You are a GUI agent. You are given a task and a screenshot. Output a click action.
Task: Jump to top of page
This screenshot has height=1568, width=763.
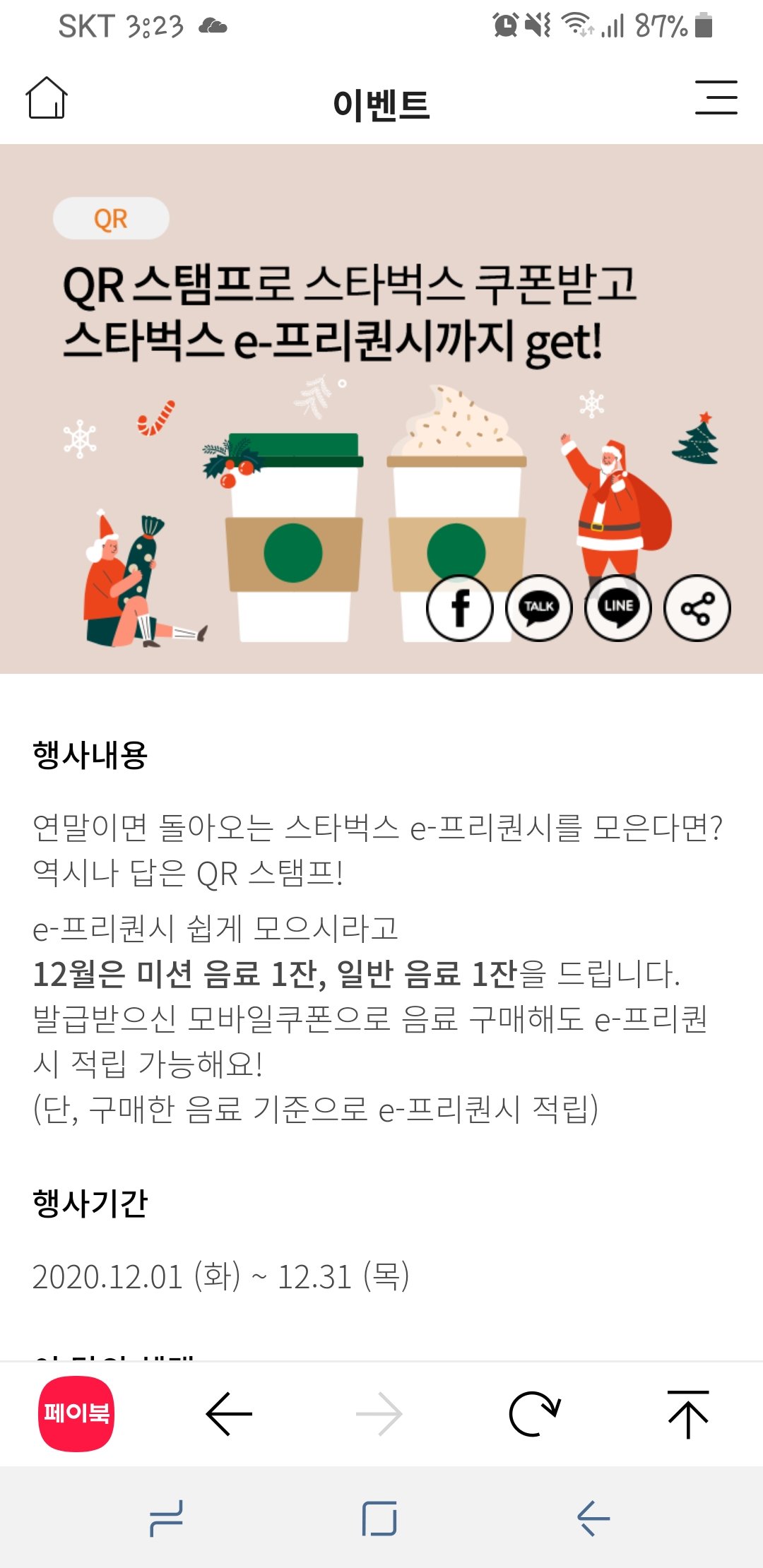pyautogui.click(x=687, y=1413)
